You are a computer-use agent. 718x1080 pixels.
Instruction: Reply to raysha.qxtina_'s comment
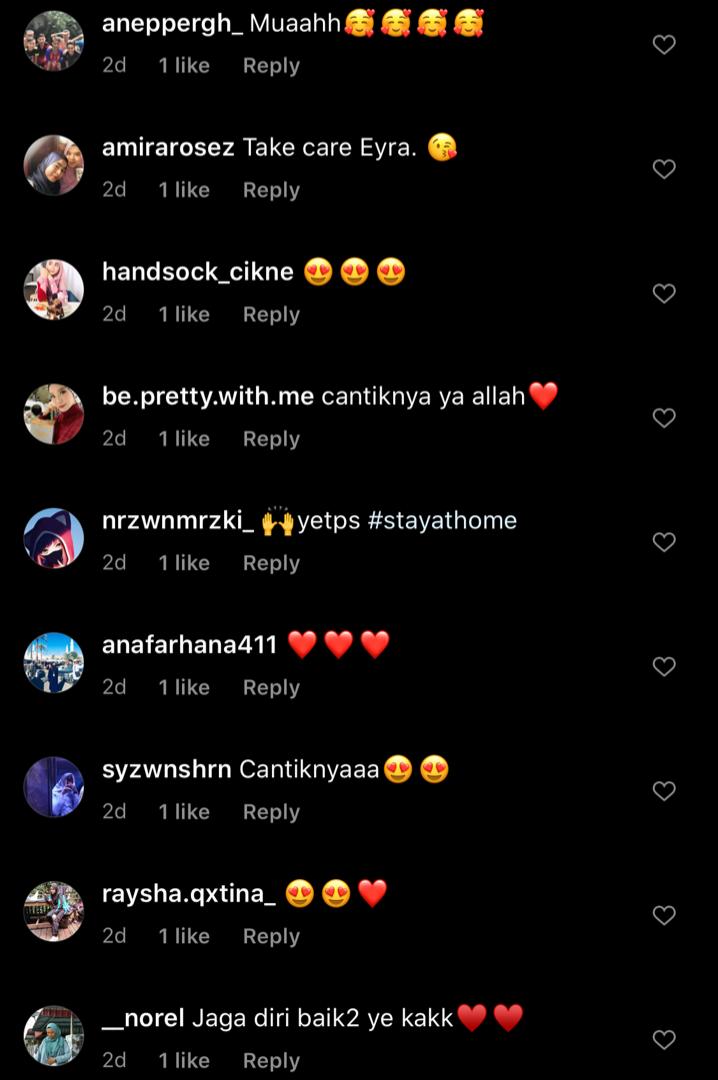271,936
